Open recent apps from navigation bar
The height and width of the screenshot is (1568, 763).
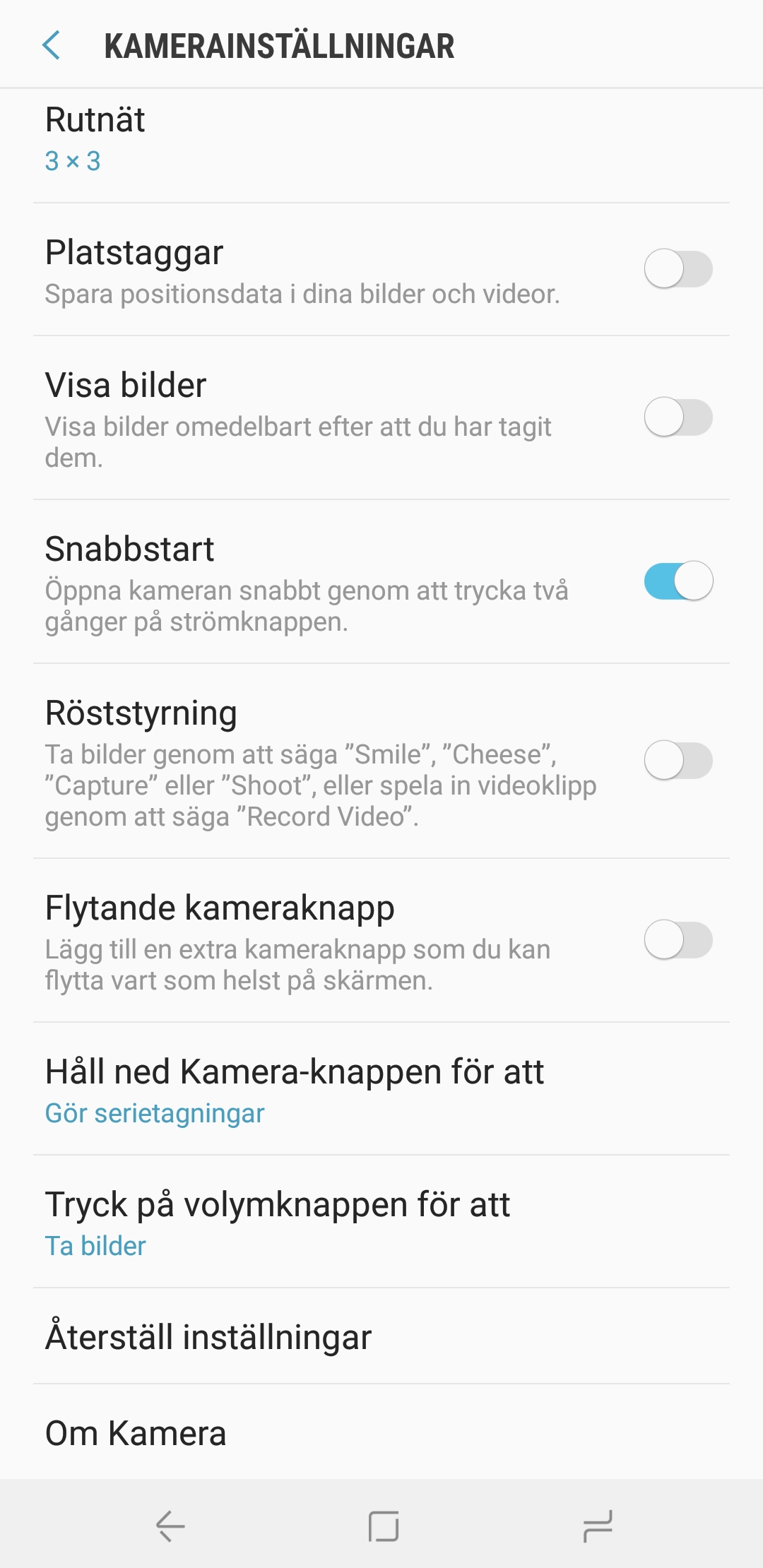coord(597,1526)
